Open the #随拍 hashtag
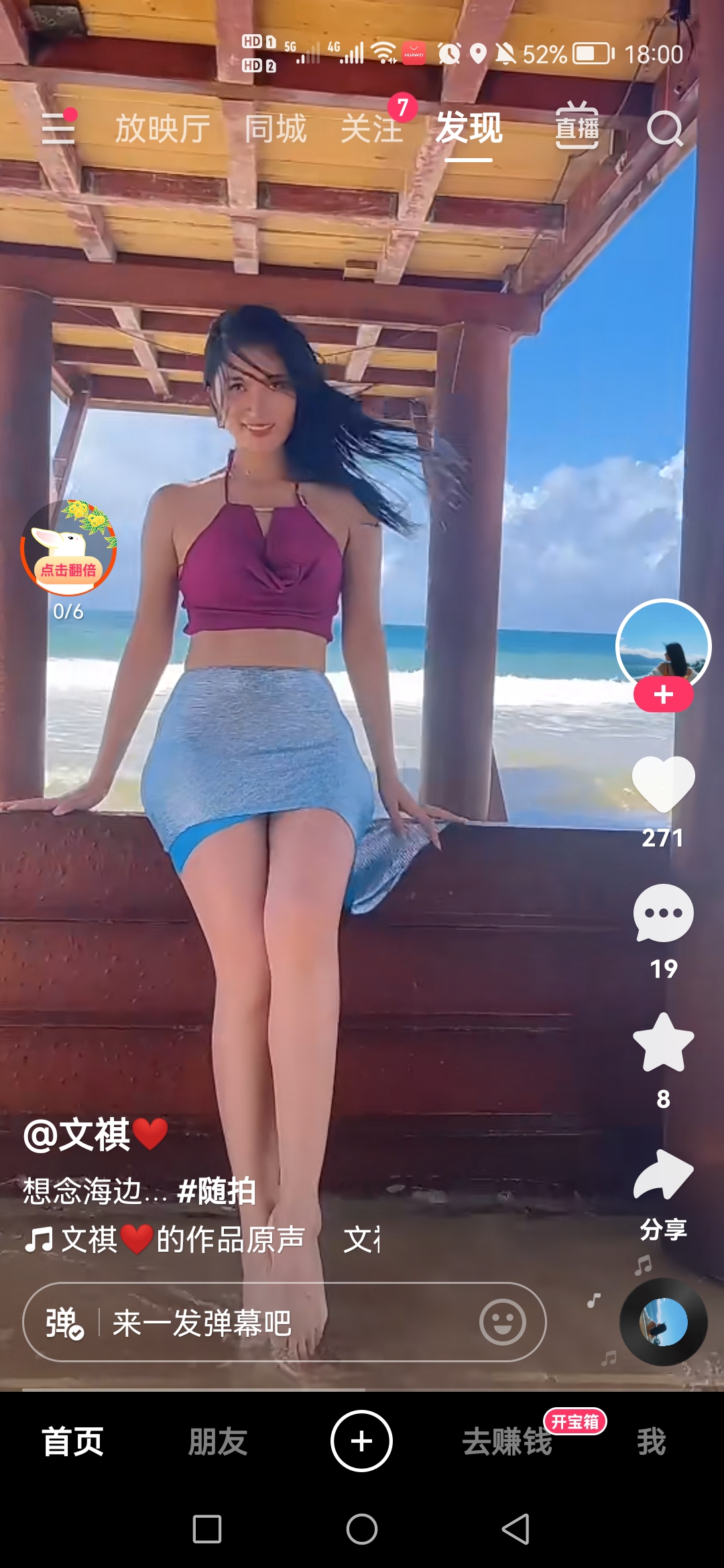The image size is (724, 1568). 217,1191
